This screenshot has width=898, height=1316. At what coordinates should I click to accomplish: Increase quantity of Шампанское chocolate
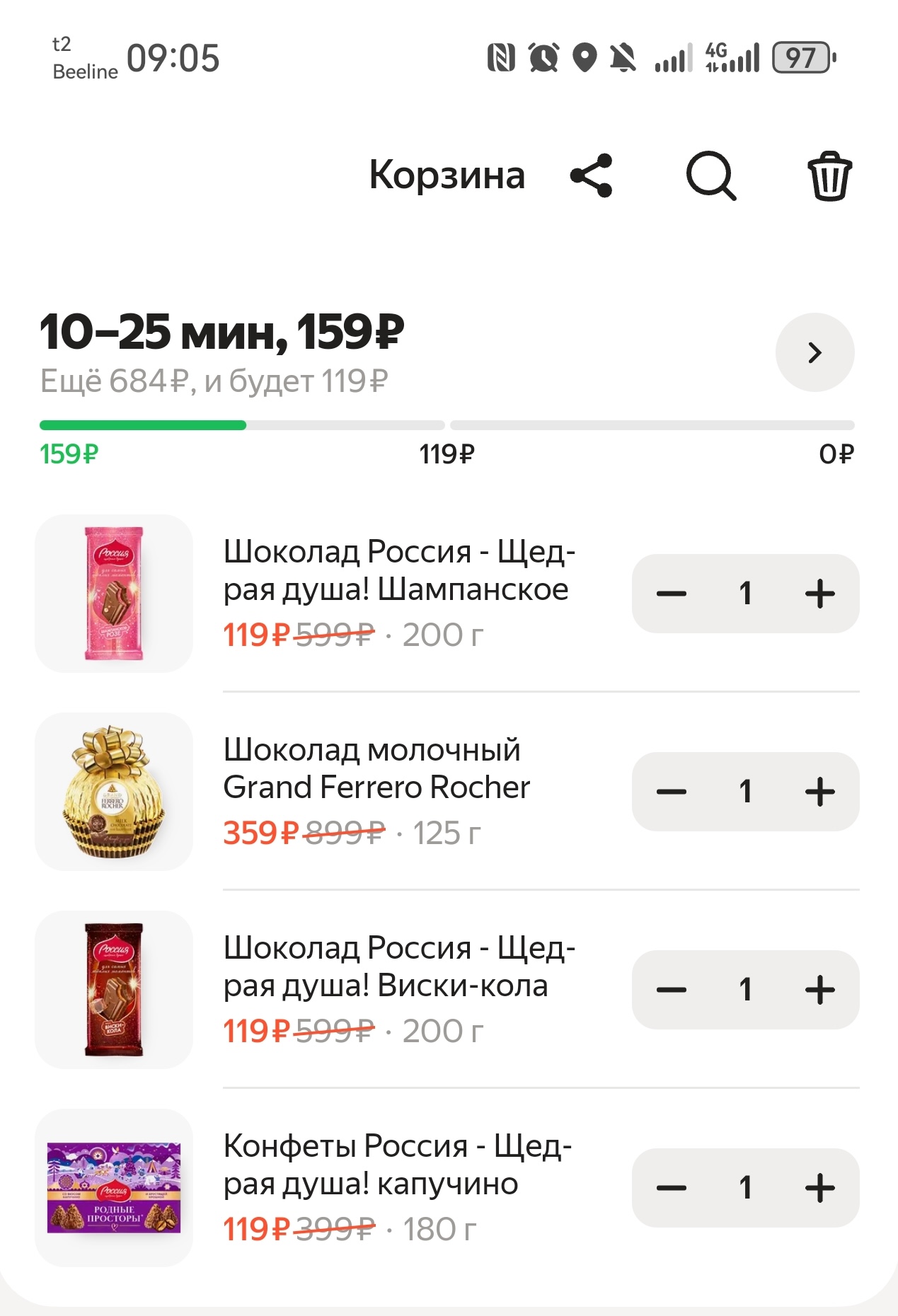819,594
